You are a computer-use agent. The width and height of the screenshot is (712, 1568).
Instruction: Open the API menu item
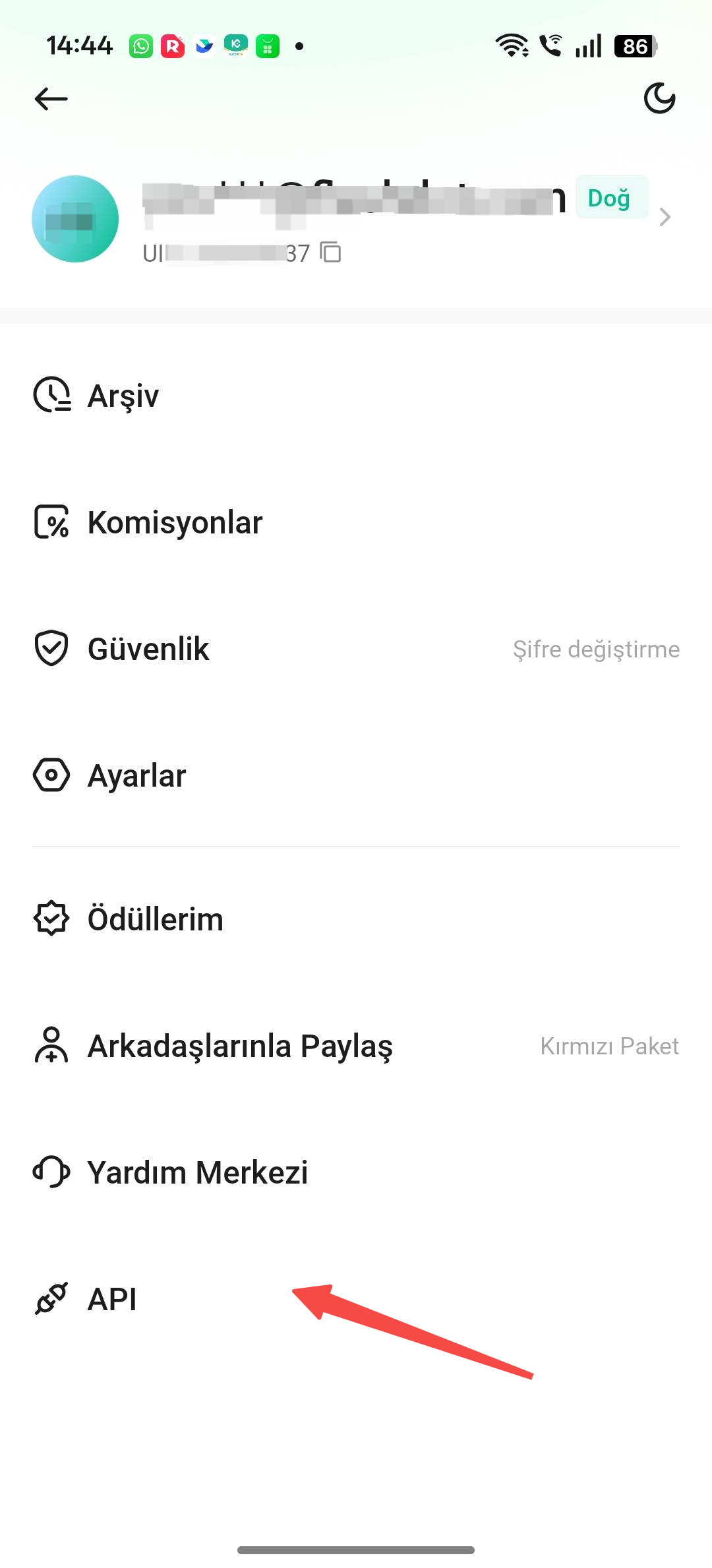point(112,1299)
